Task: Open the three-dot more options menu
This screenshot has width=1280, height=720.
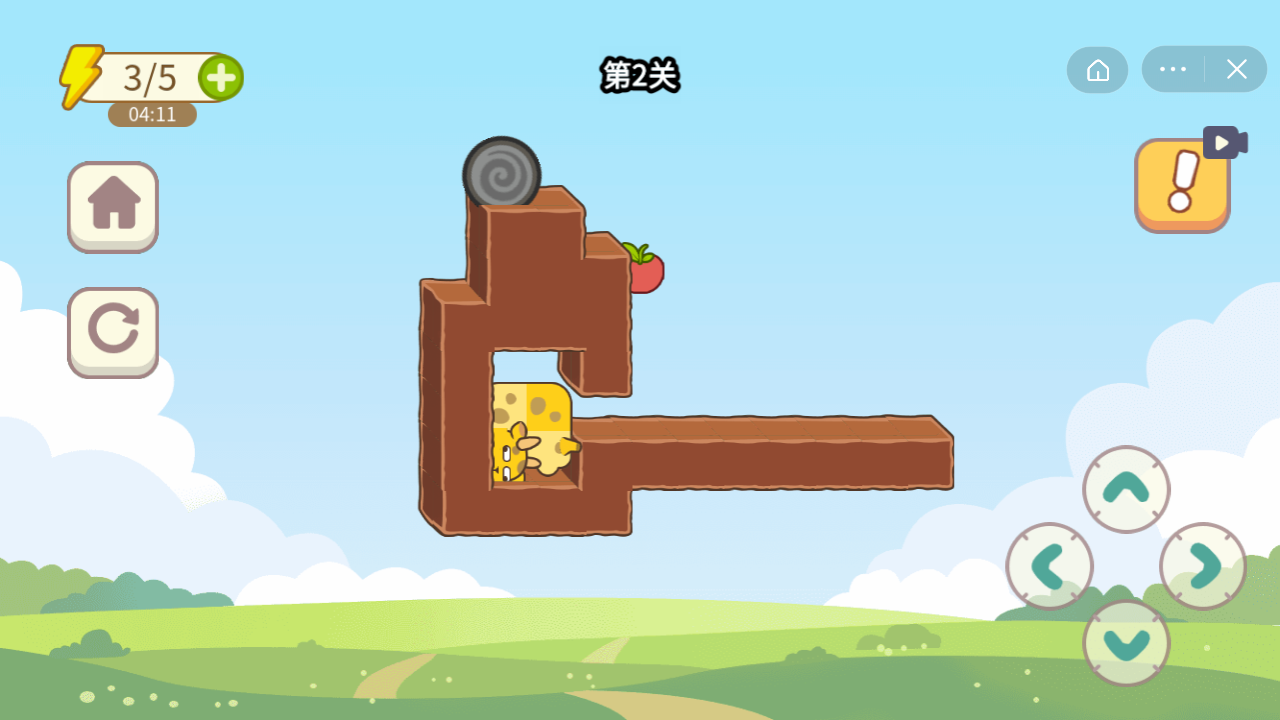Action: pyautogui.click(x=1173, y=69)
